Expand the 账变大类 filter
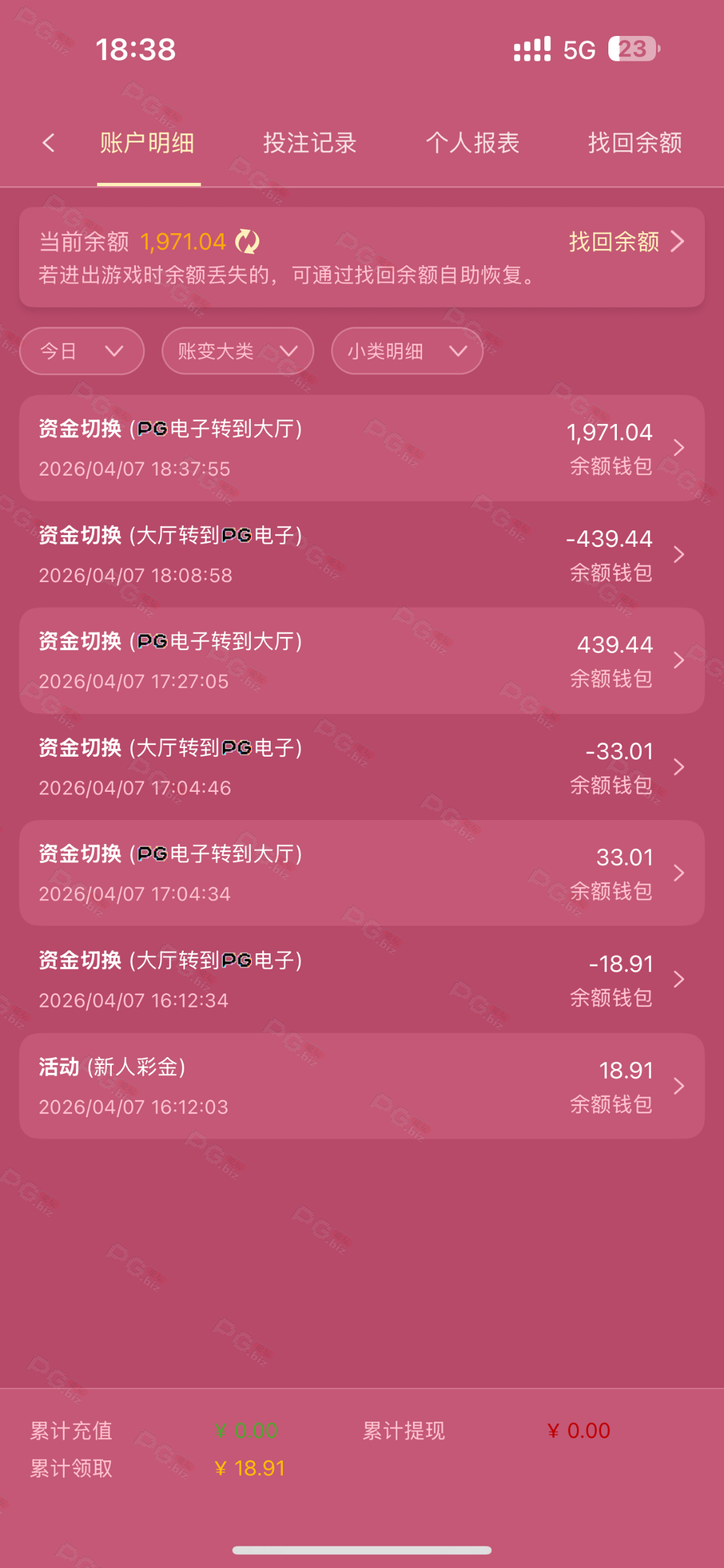Screen dimensions: 724x1568 (237, 351)
